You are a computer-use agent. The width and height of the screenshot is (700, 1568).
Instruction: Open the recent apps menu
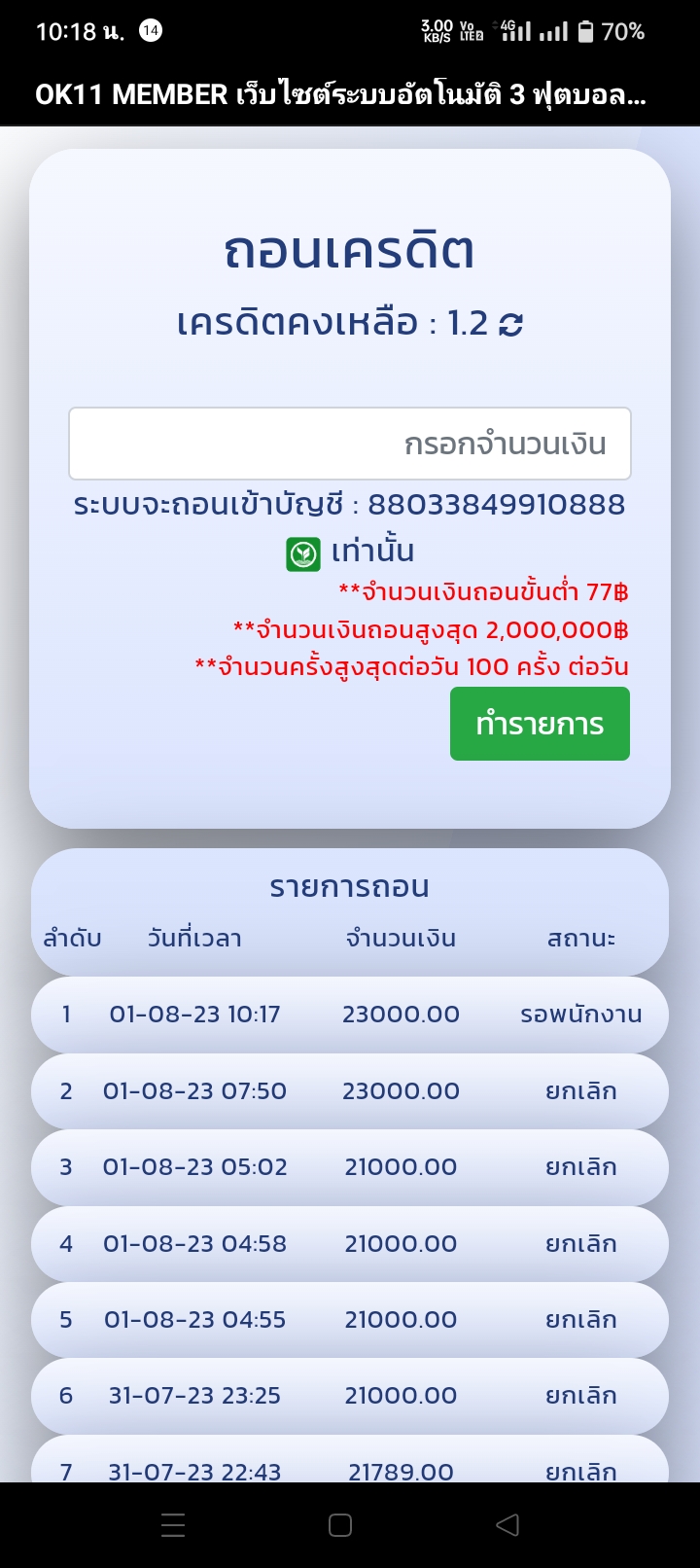[173, 1525]
